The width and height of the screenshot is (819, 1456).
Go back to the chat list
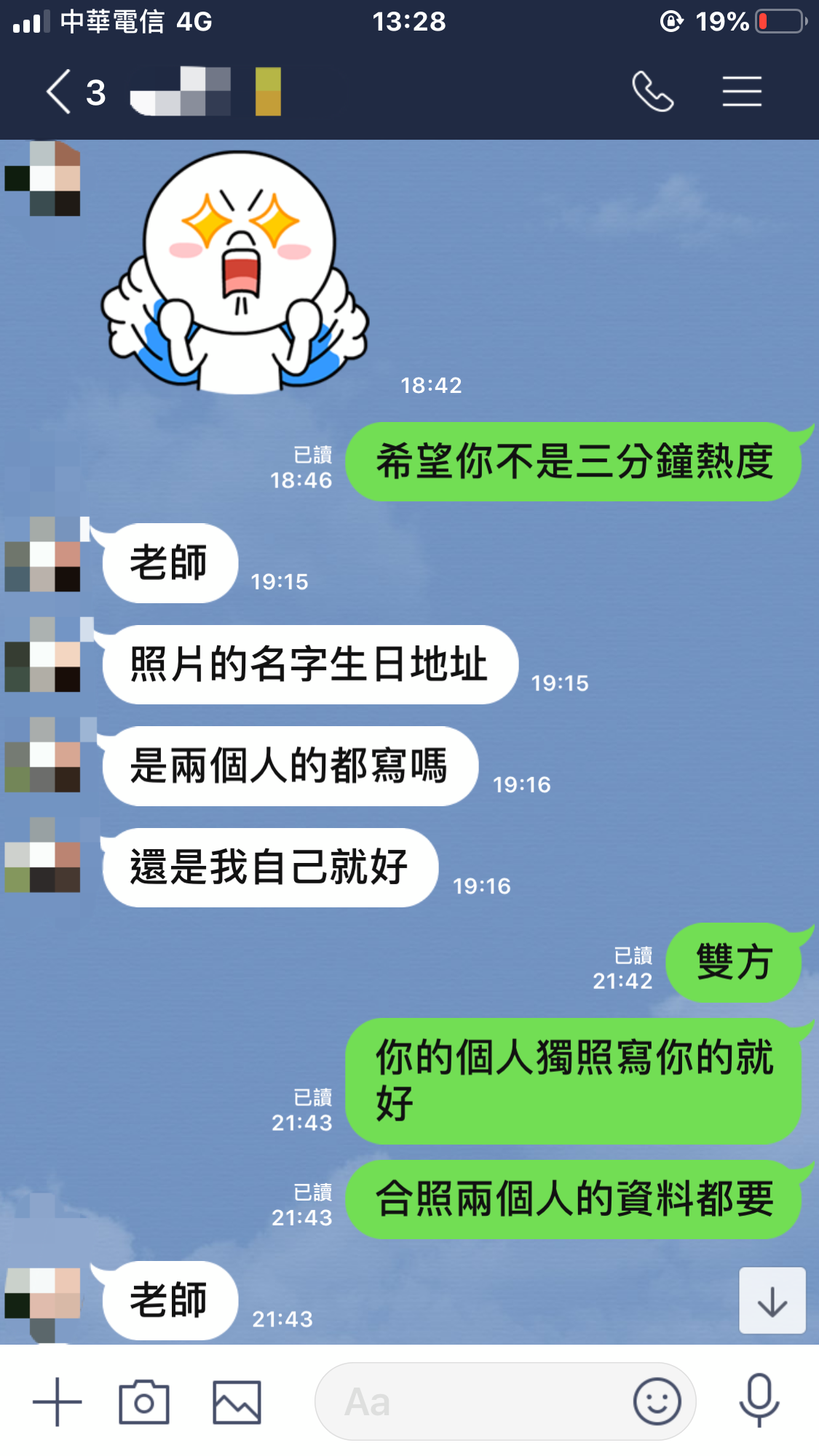point(60,92)
